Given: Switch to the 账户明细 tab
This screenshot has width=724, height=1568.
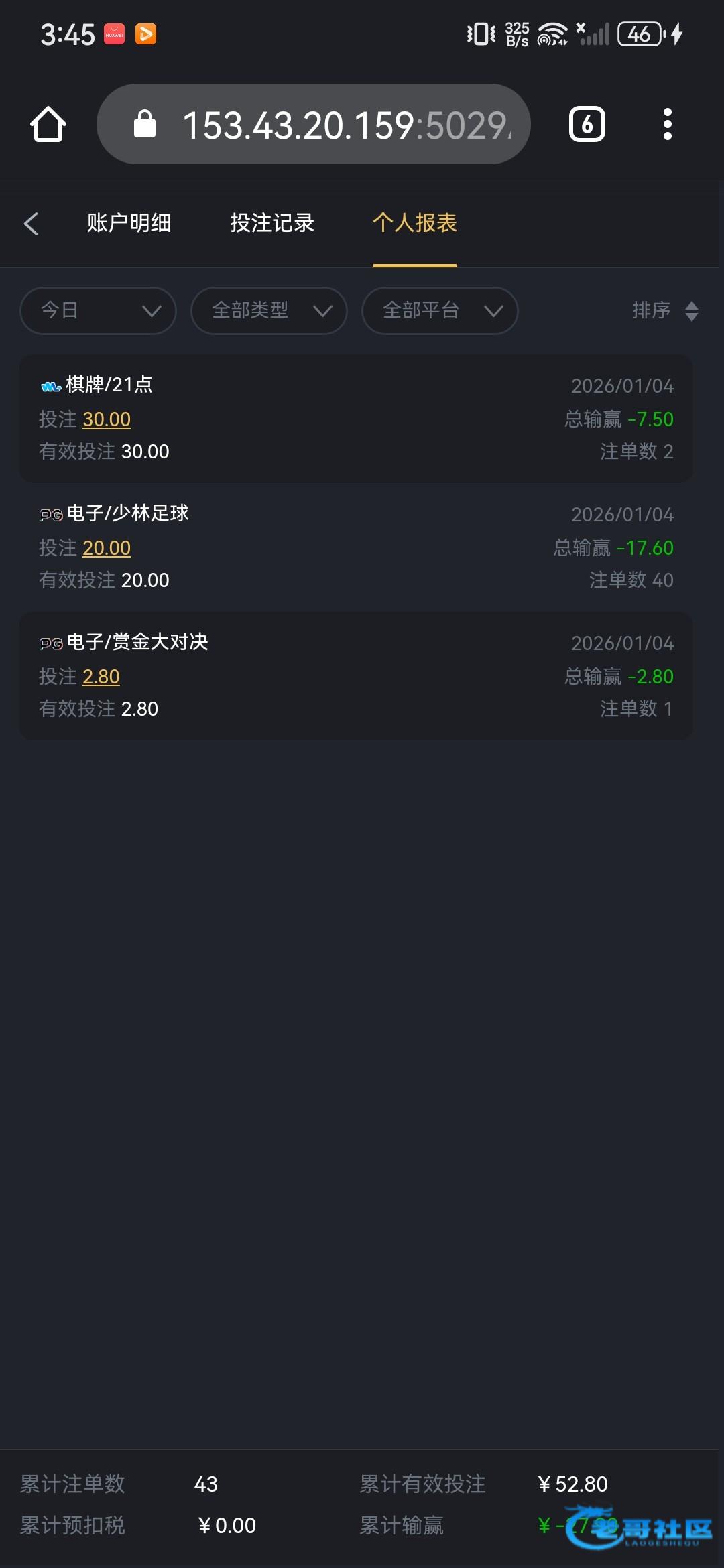Looking at the screenshot, I should click(x=129, y=223).
